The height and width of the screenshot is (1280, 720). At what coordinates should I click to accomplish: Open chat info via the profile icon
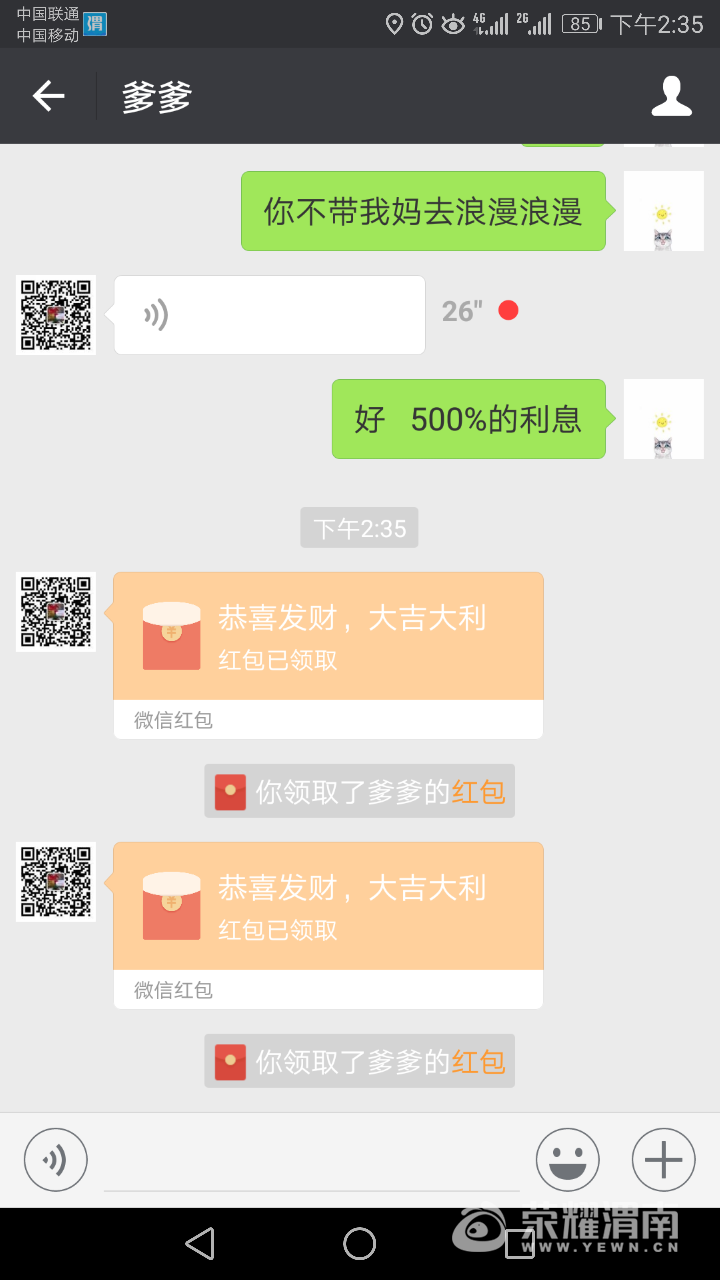[671, 96]
